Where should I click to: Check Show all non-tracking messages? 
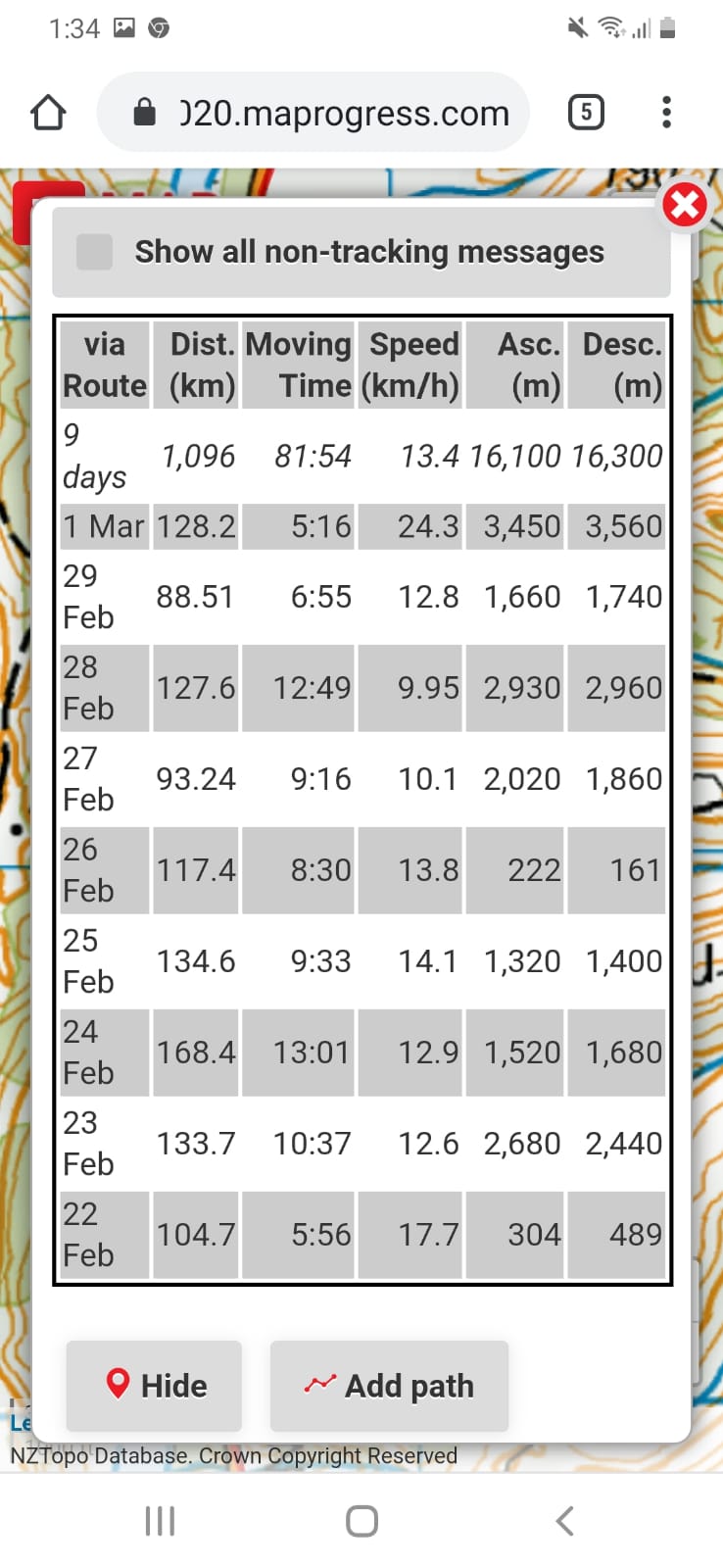point(95,252)
